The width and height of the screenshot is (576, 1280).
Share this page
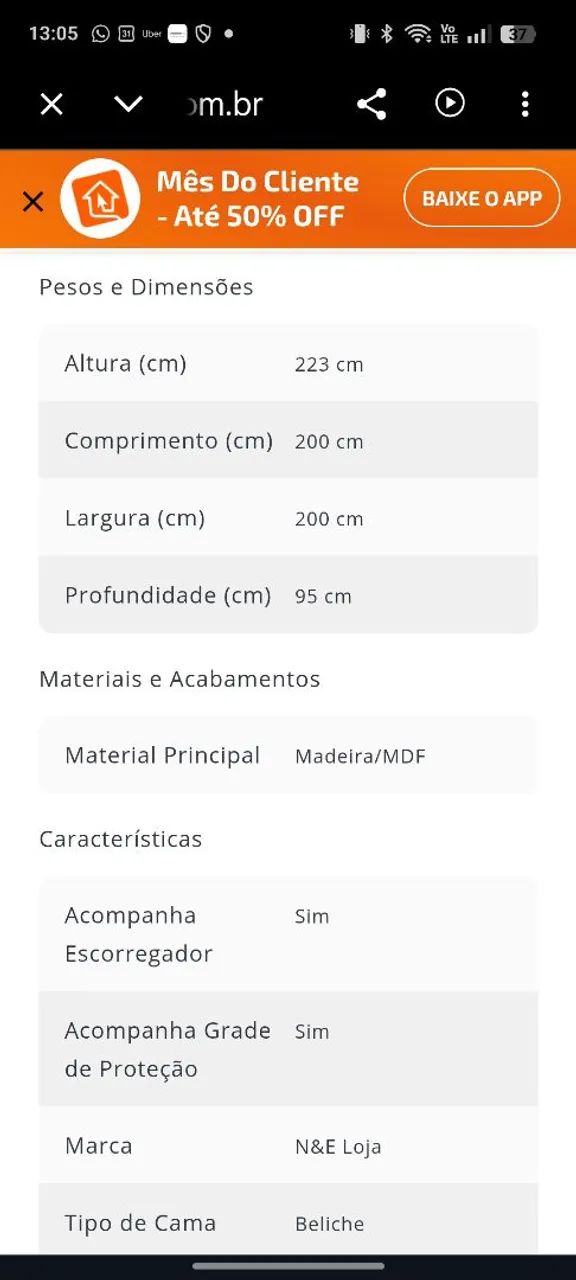point(372,104)
